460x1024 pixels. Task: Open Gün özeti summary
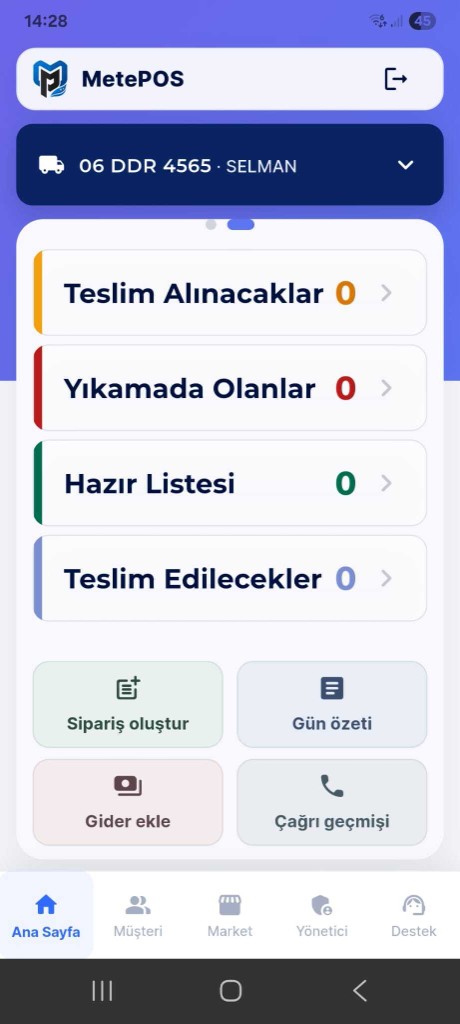pyautogui.click(x=332, y=704)
